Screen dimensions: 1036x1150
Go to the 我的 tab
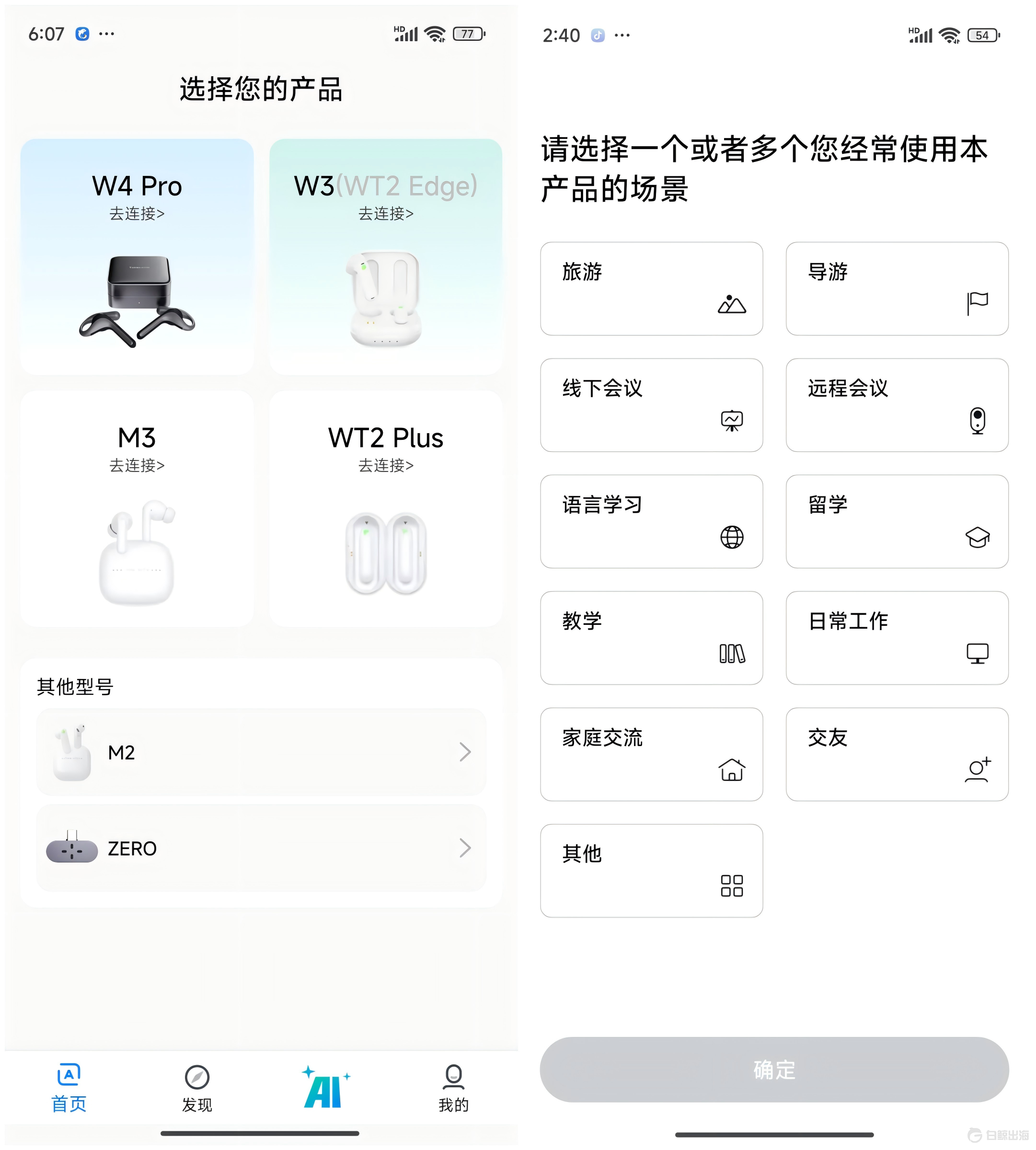click(x=453, y=1088)
